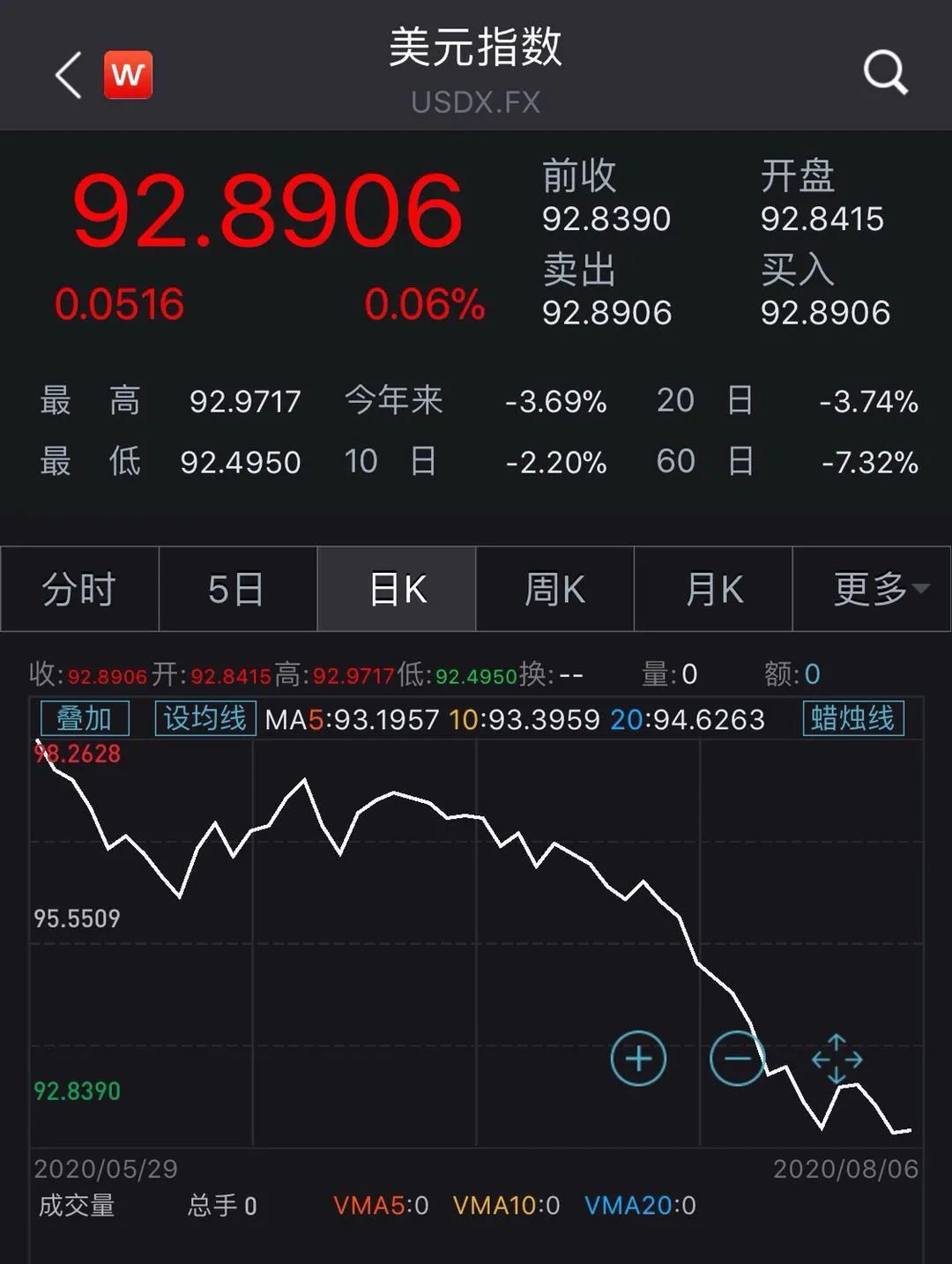Viewport: 952px width, 1264px height.
Task: Tap the move arrows chart icon
Action: click(x=837, y=1059)
